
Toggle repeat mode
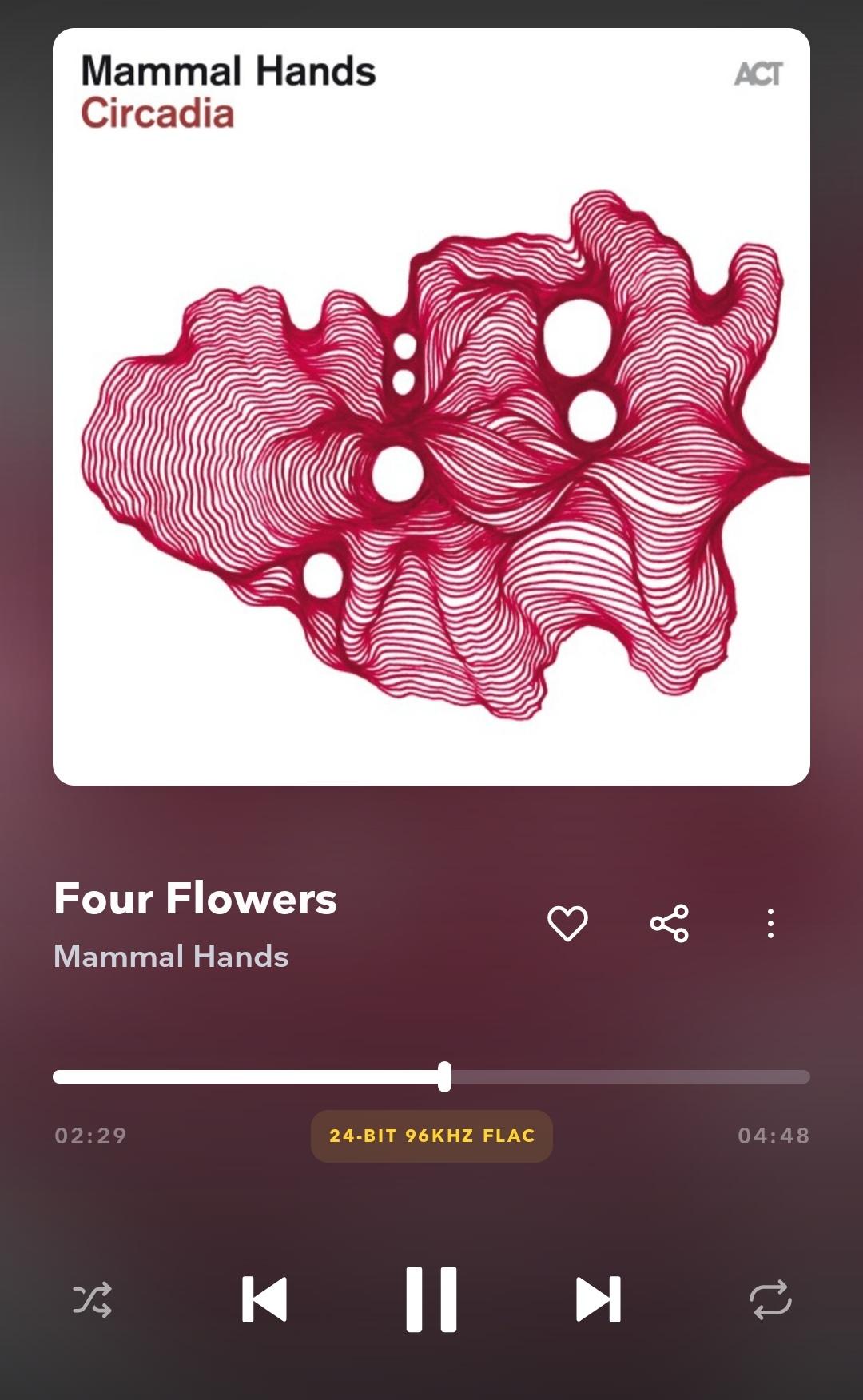770,1300
